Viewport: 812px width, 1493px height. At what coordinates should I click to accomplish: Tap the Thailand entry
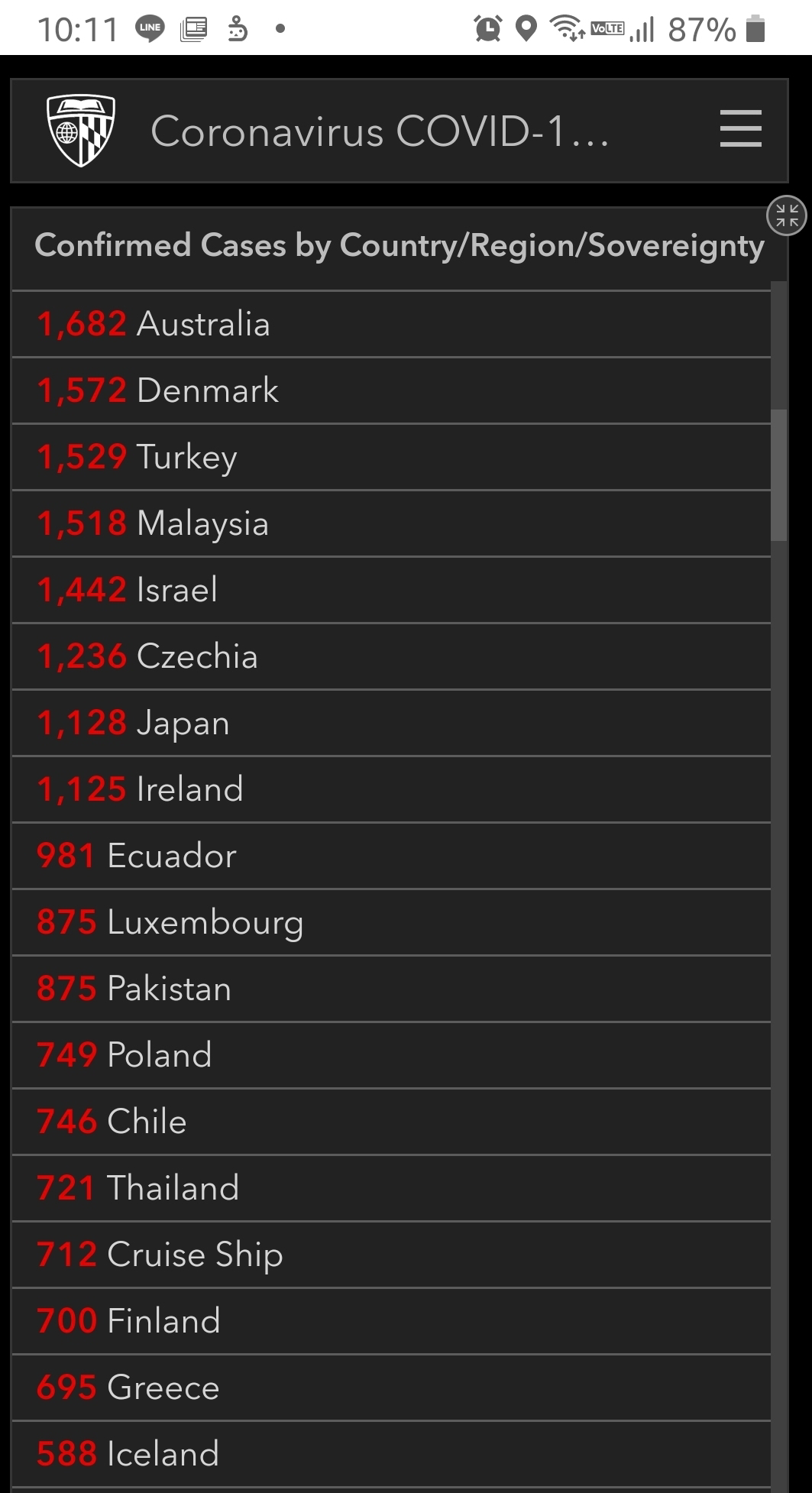pyautogui.click(x=391, y=1188)
